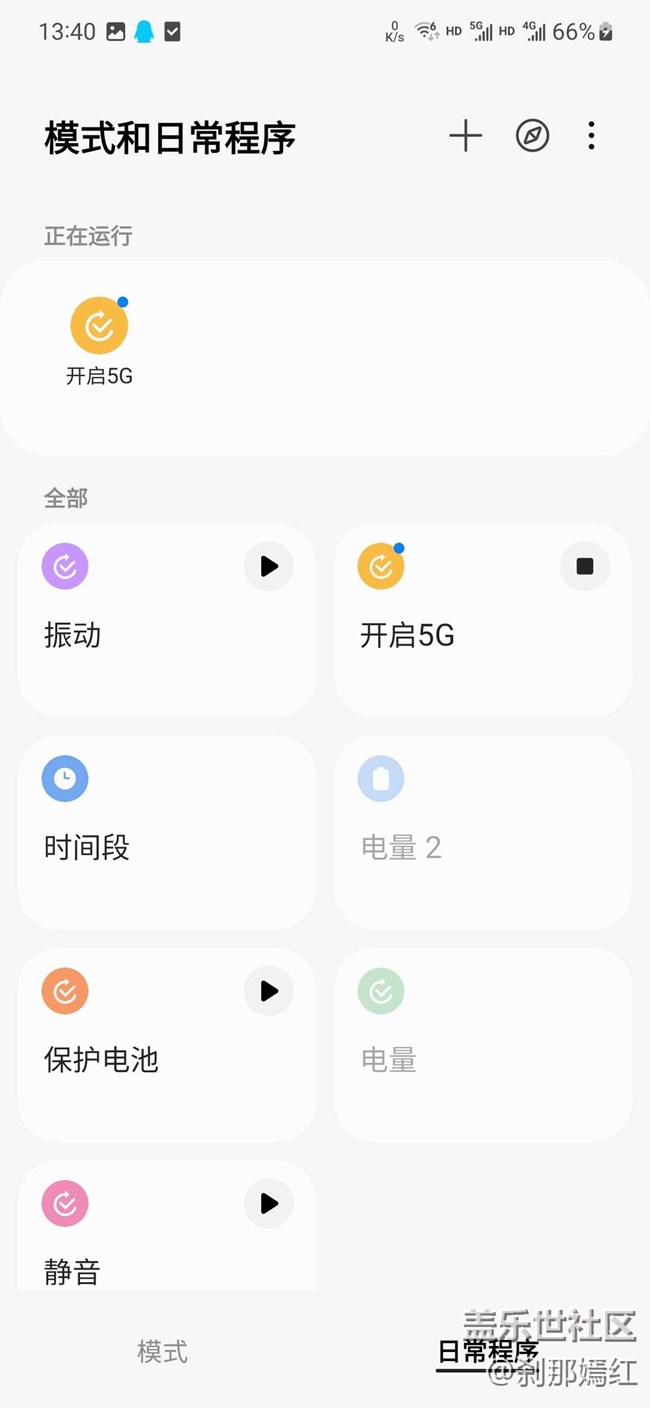Viewport: 650px width, 1408px height.
Task: Open the 静音 routine card
Action: (130, 1260)
